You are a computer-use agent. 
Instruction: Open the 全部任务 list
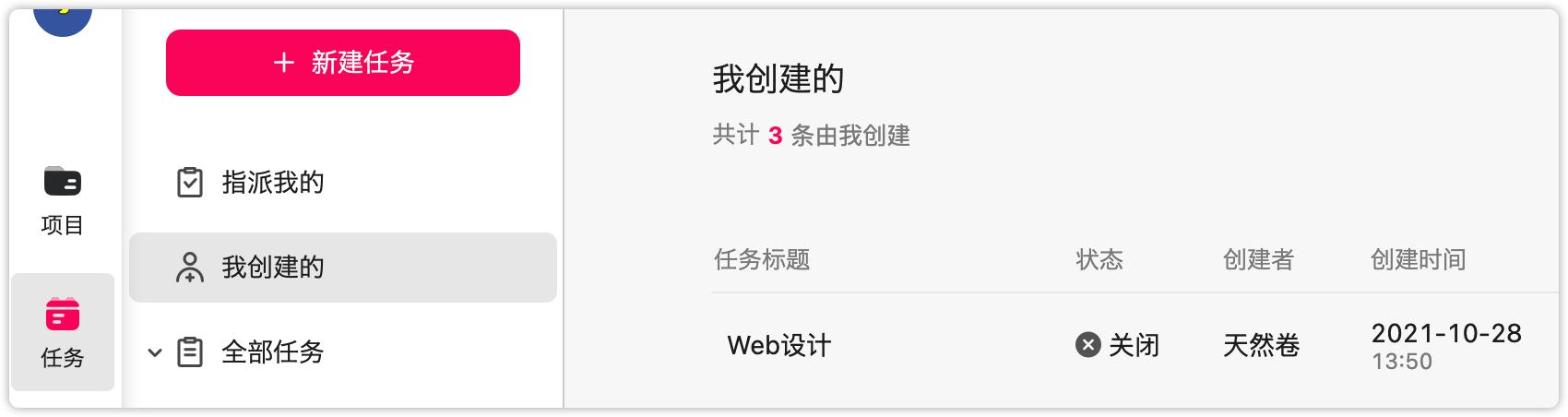pyautogui.click(x=272, y=352)
